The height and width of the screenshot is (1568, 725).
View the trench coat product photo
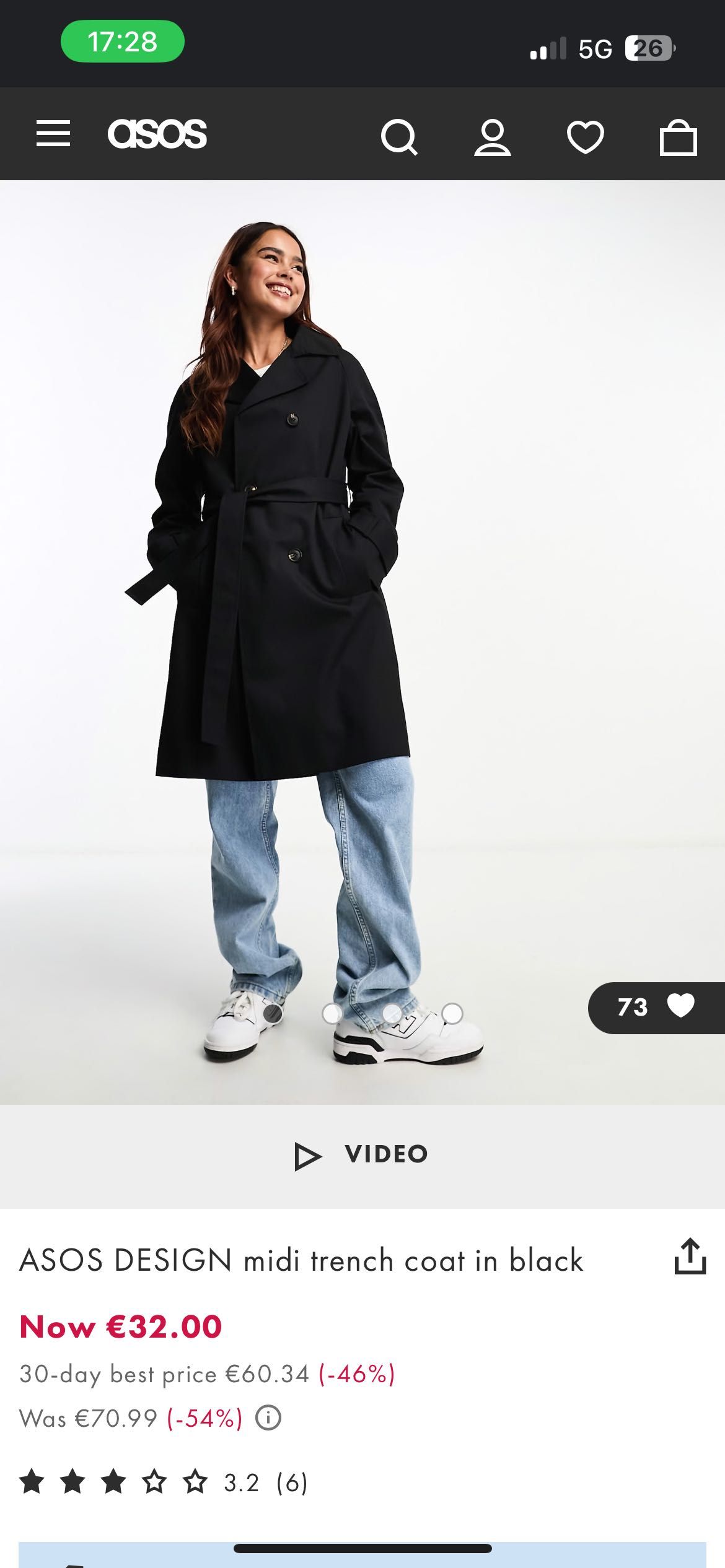[x=362, y=619]
